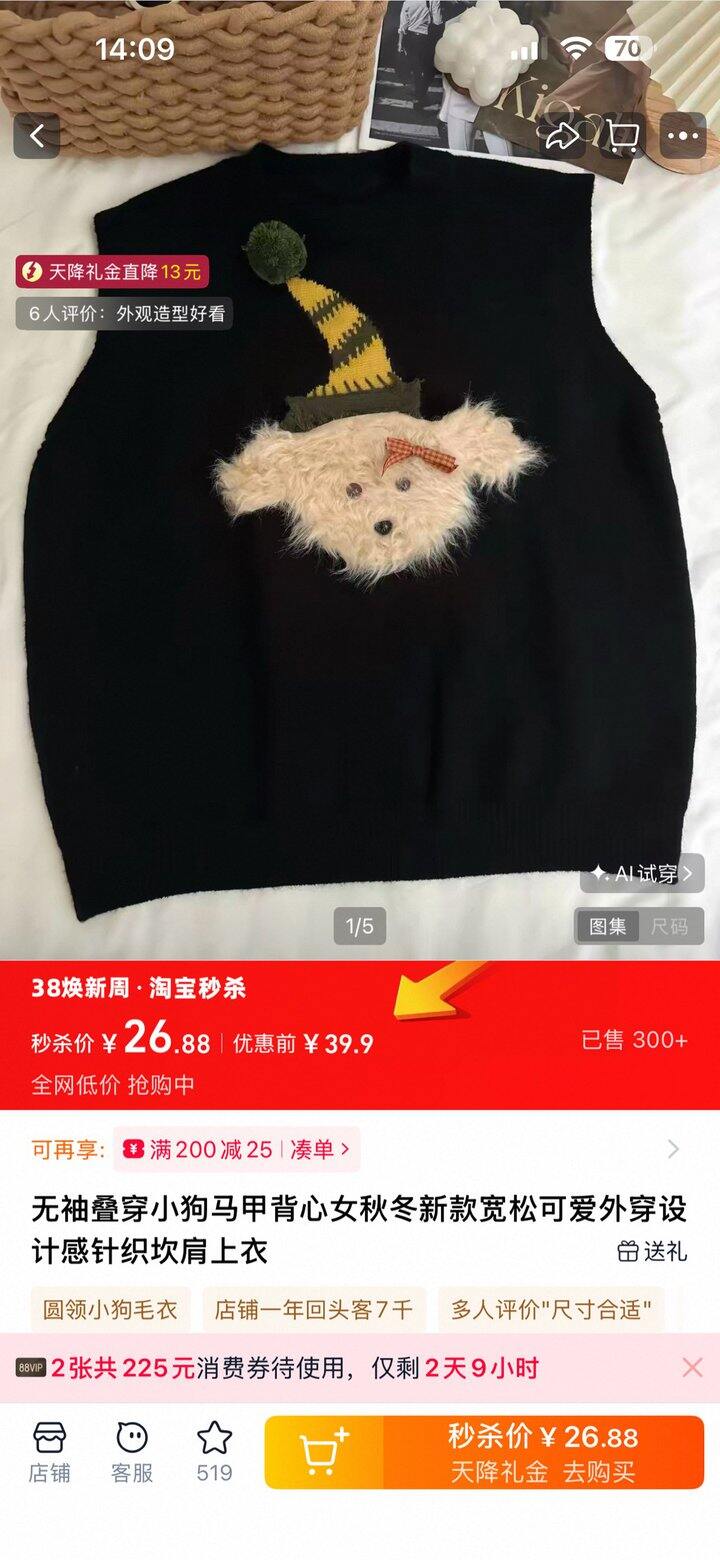Expand the 可再享 offers chevron
This screenshot has width=720, height=1560.
point(673,1149)
